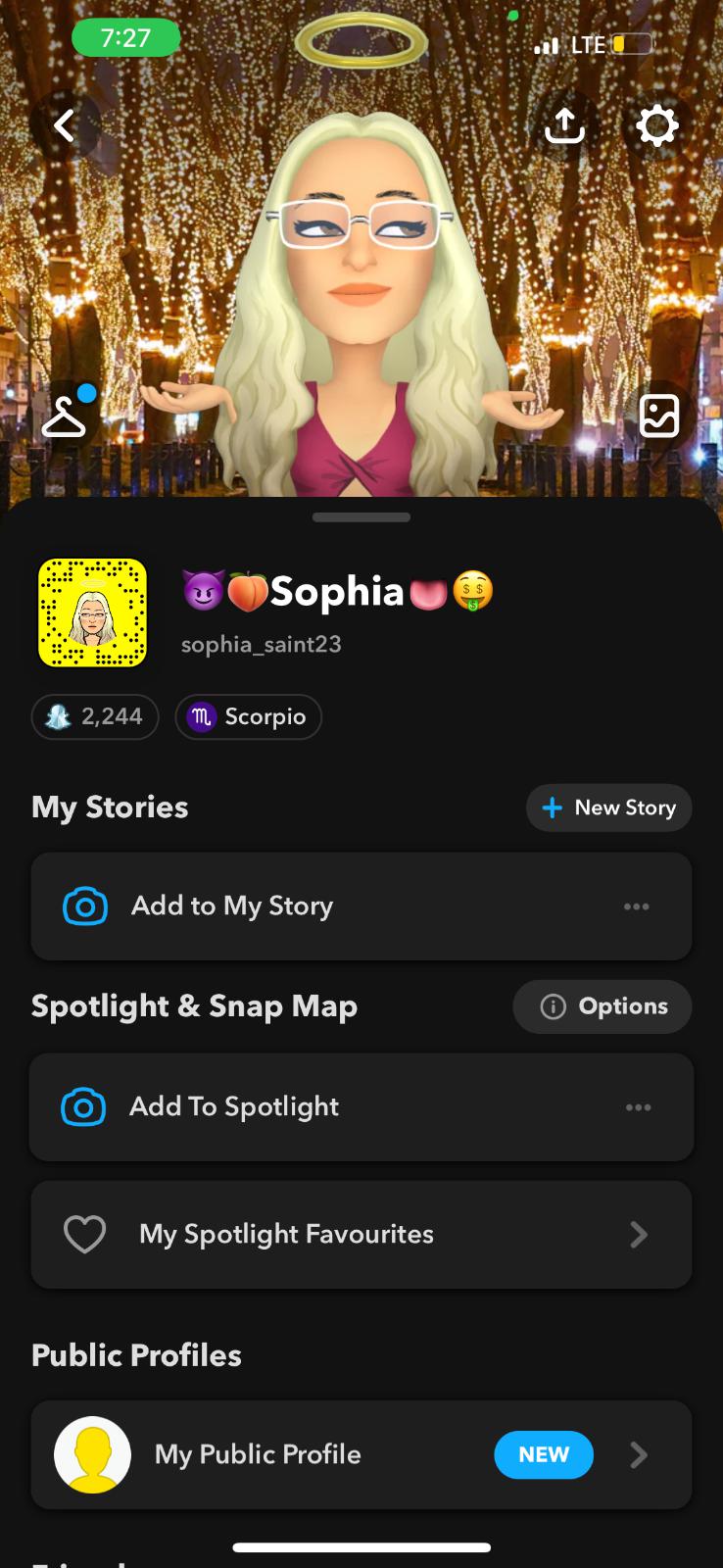Share profile via the upload icon
723x1568 pixels.
[564, 125]
